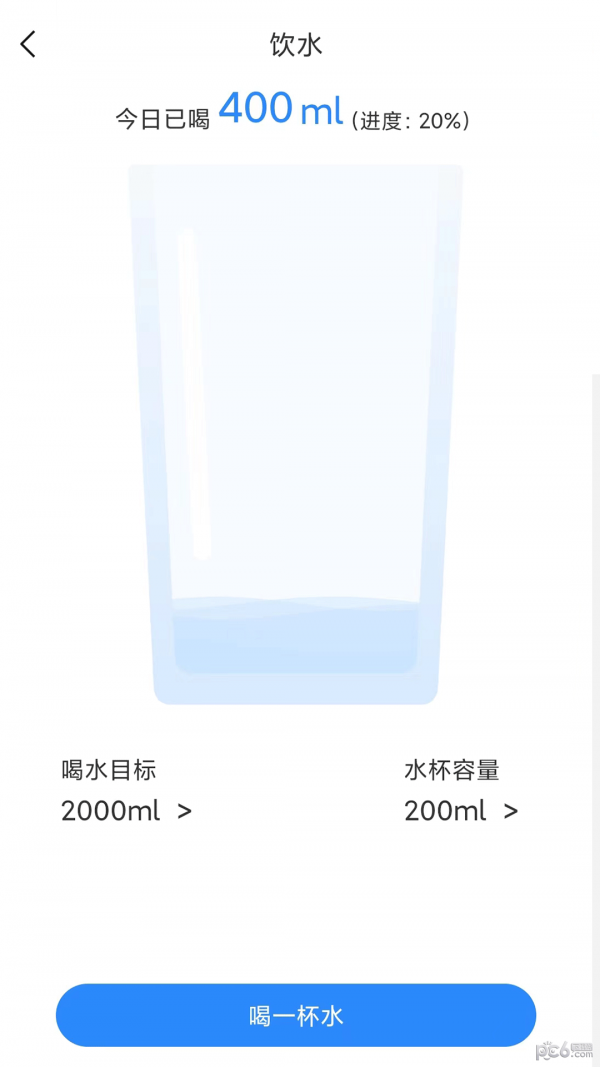The image size is (600, 1067).
Task: Go back from the 饮水 screen
Action: click(28, 44)
